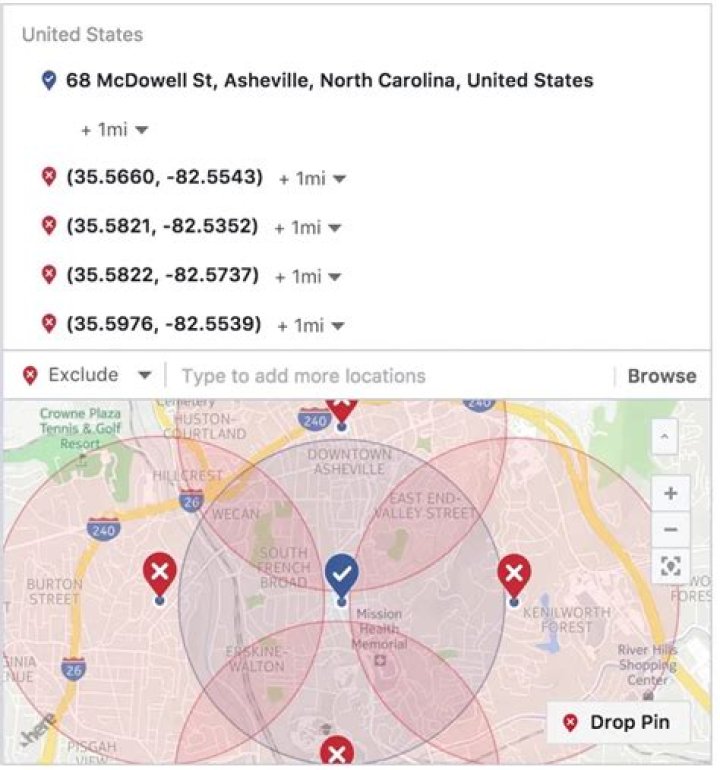Expand the 1mi radius dropdown under 68 McDowell St
Screen dimensions: 720x770
(x=114, y=130)
